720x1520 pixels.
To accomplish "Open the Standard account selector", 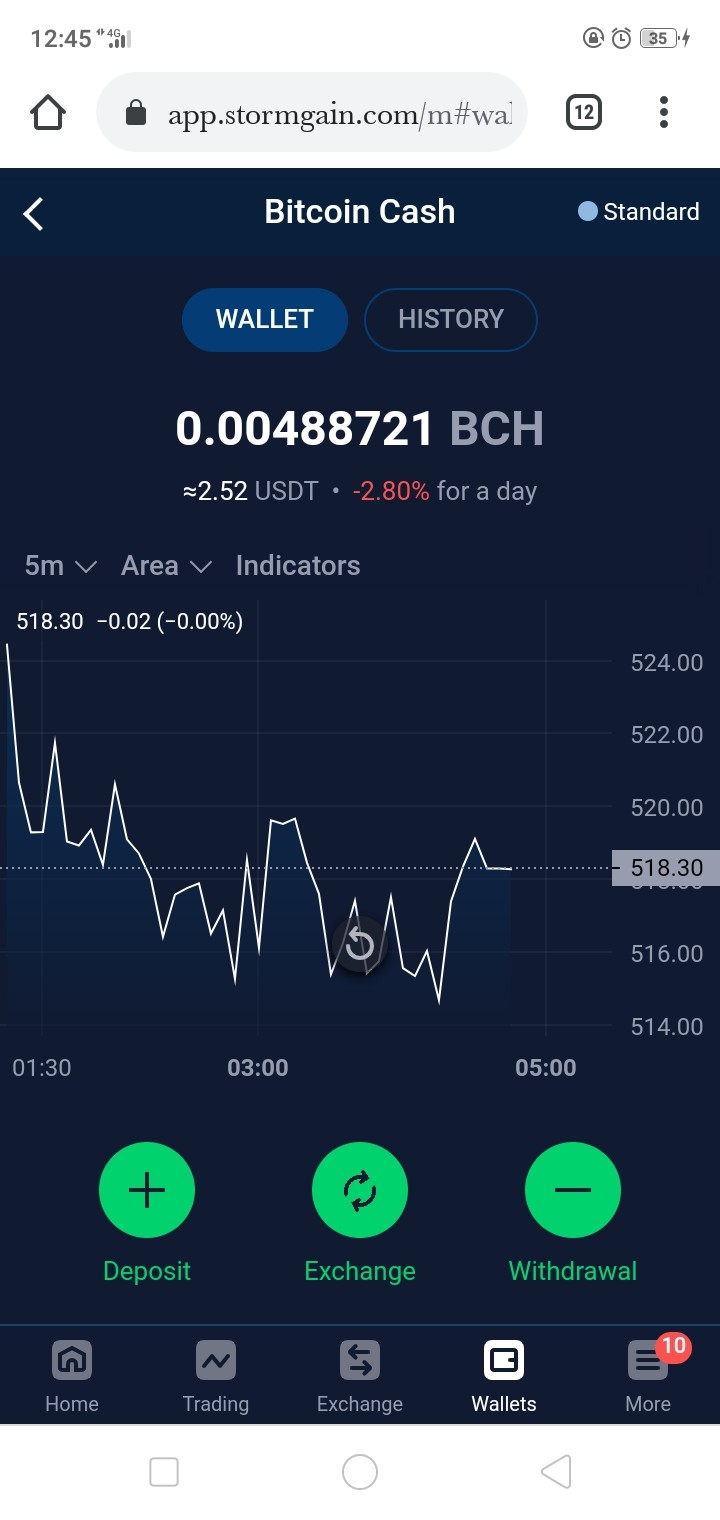I will (x=639, y=212).
